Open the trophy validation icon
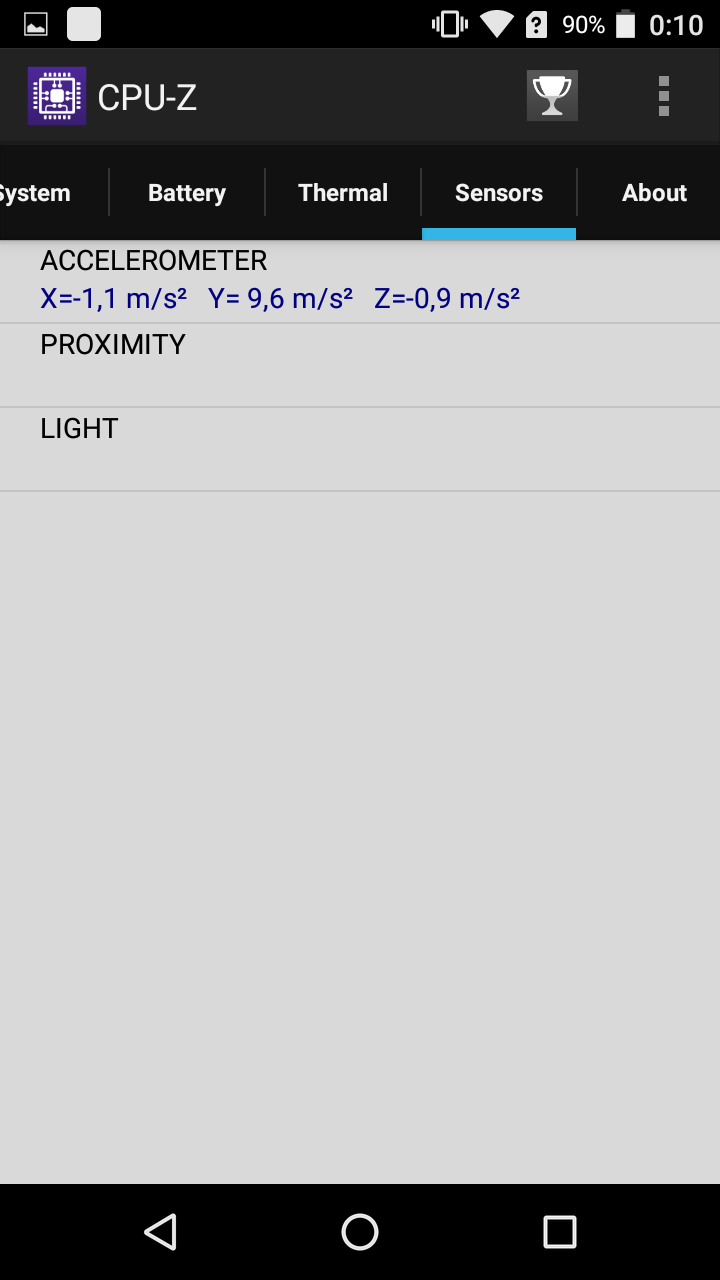This screenshot has height=1280, width=720. pyautogui.click(x=552, y=96)
